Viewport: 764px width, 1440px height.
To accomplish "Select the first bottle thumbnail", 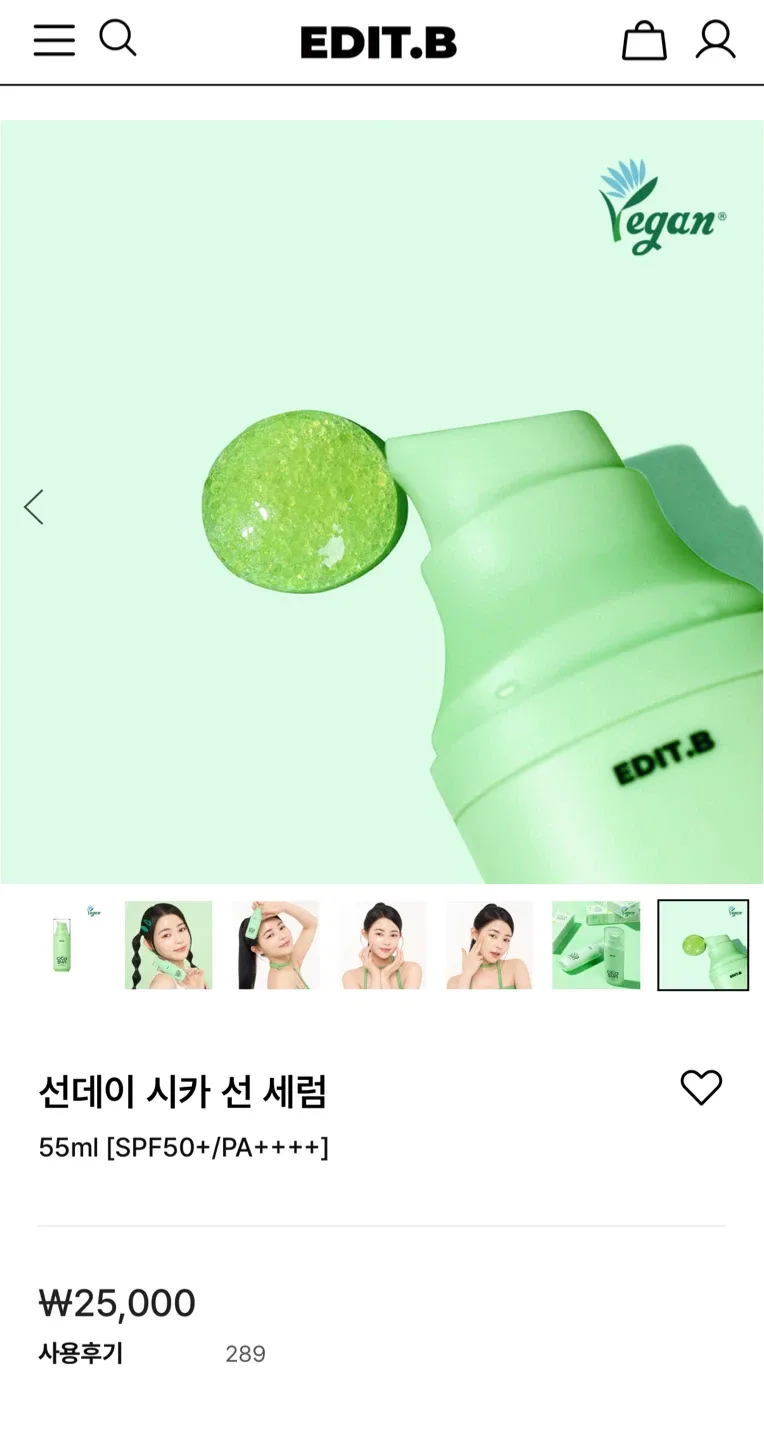I will pos(62,945).
